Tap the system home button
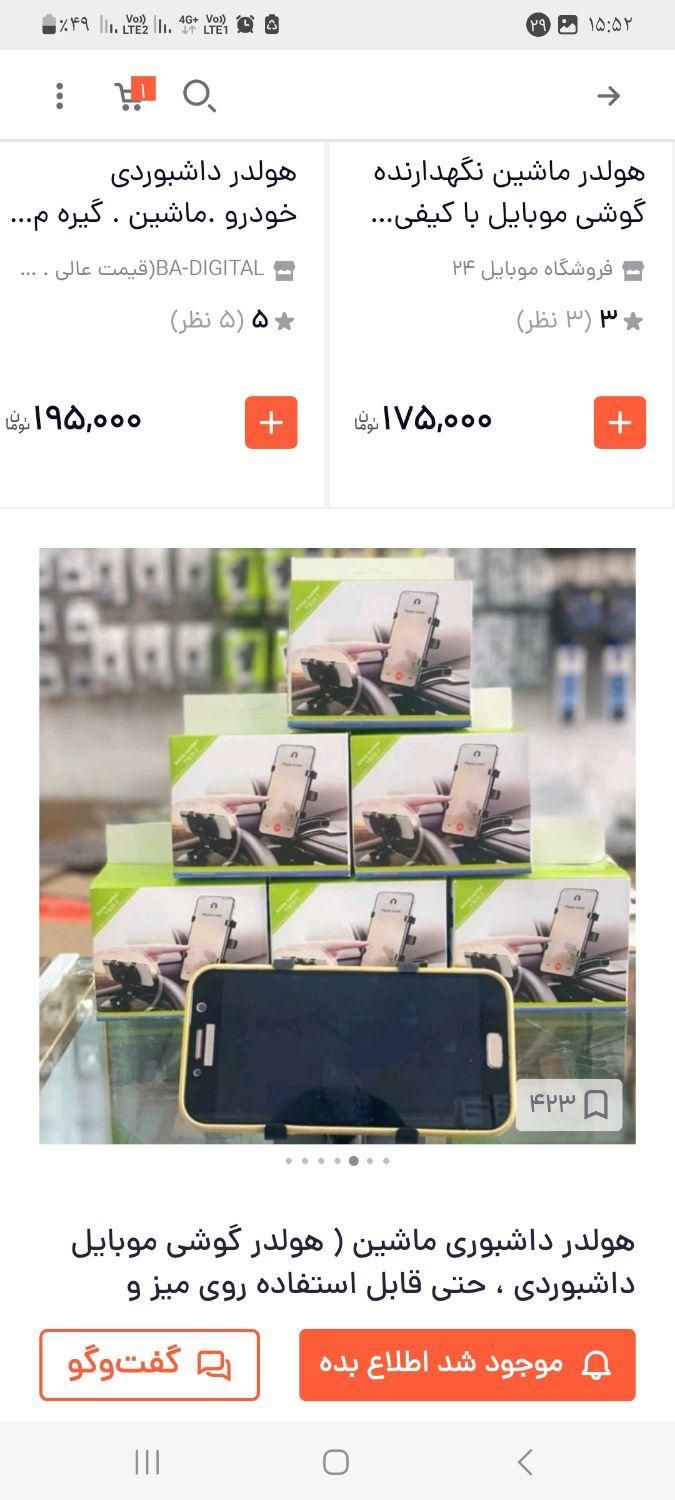Screen dimensions: 675x1500 (x=336, y=1462)
